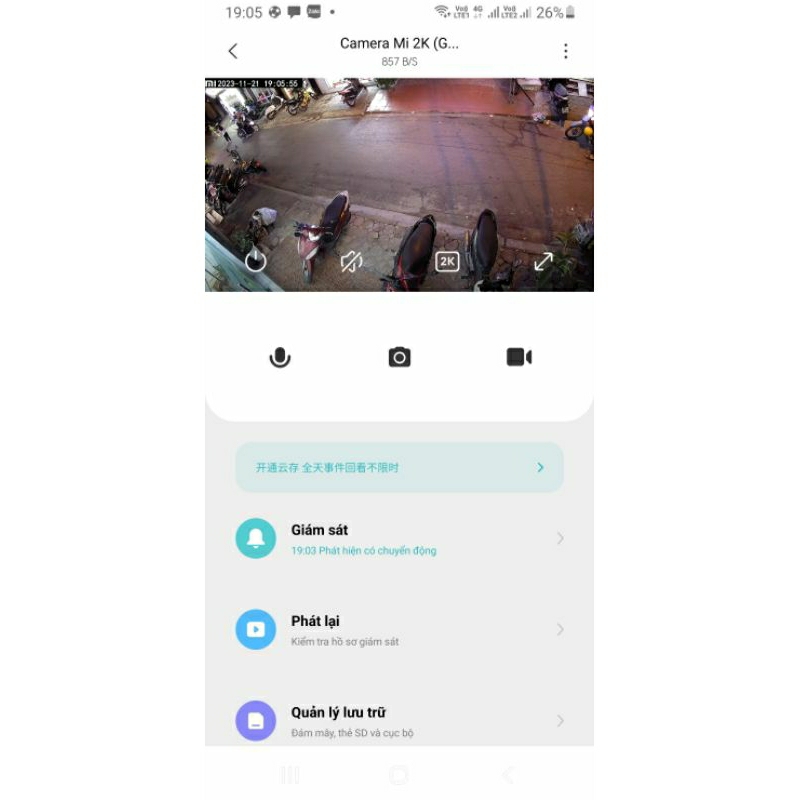The height and width of the screenshot is (800, 800).
Task: Open the Giám sát monitoring row
Action: point(399,539)
